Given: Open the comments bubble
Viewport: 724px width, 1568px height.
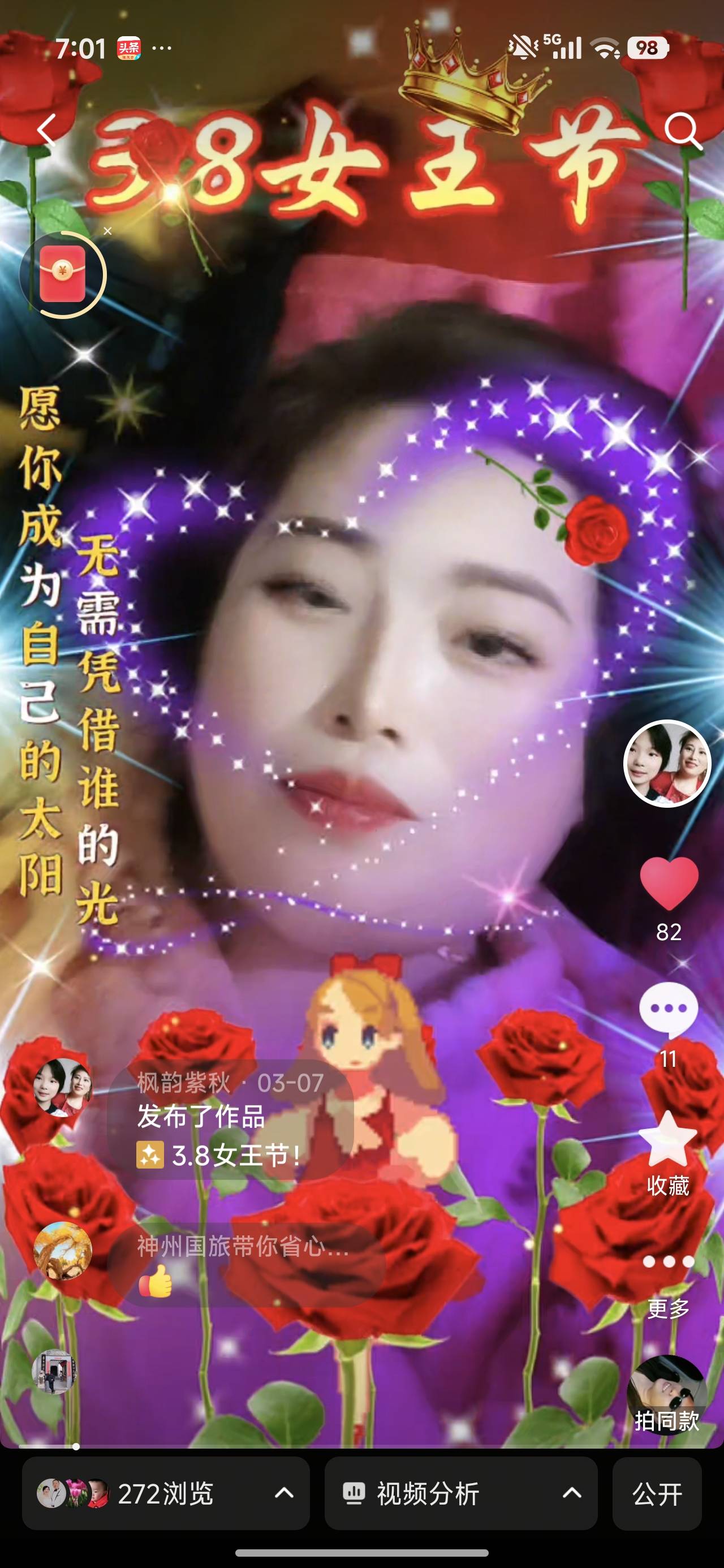Looking at the screenshot, I should [669, 1011].
